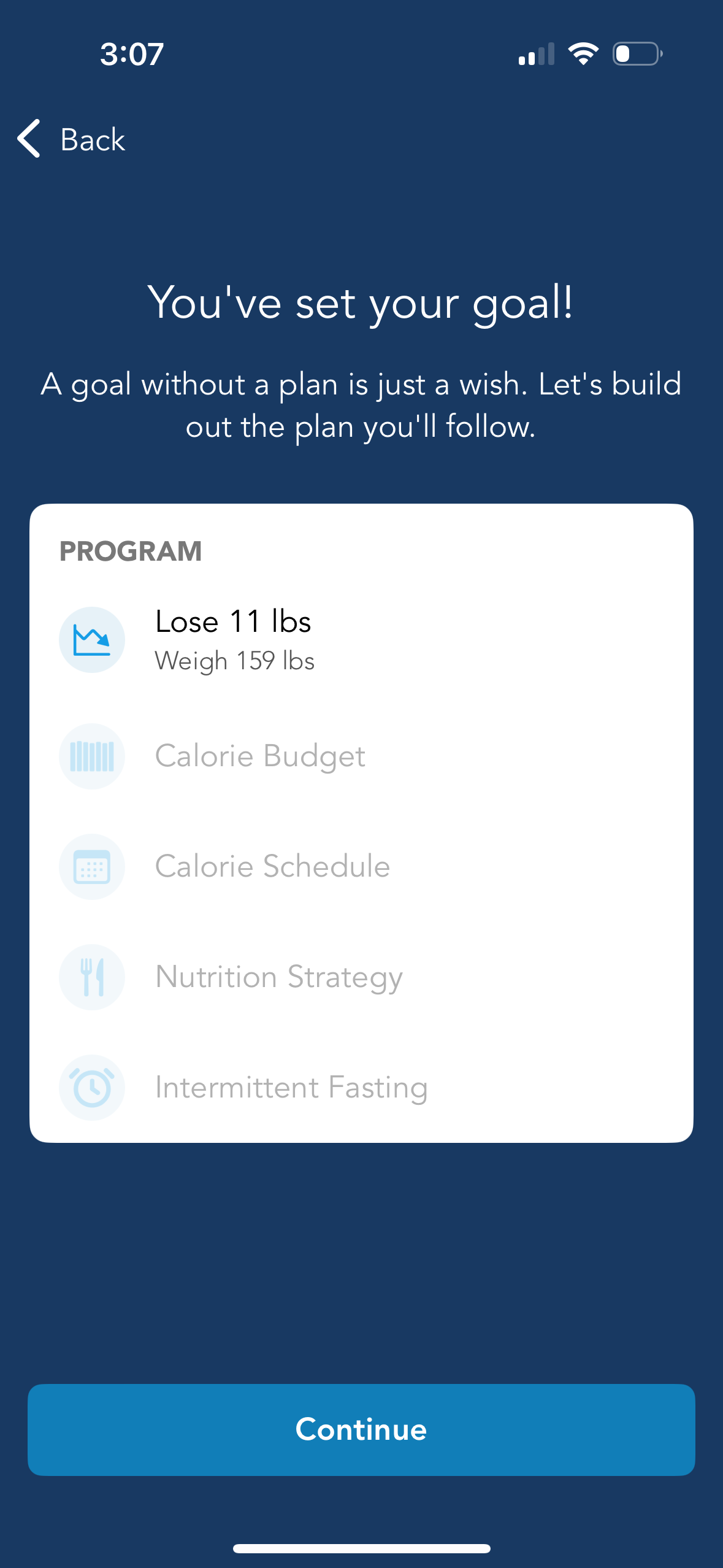Image resolution: width=723 pixels, height=1568 pixels.
Task: Tap the Weigh 159 lbs subtitle
Action: (235, 661)
